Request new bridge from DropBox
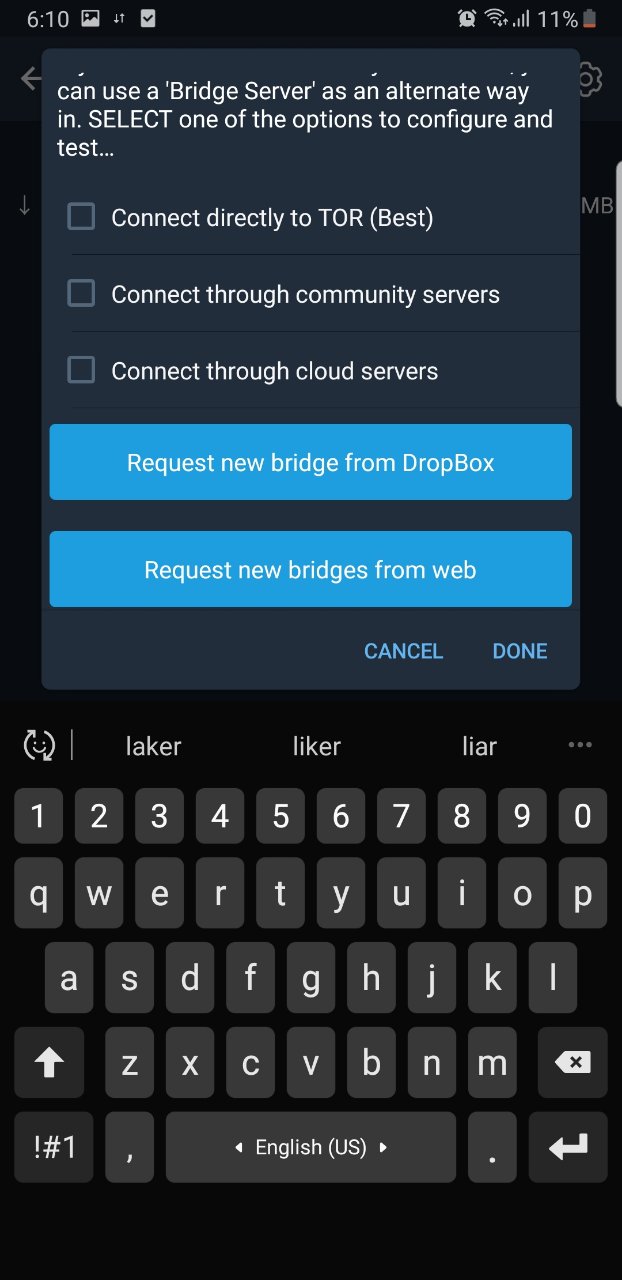The image size is (622, 1280). tap(311, 462)
